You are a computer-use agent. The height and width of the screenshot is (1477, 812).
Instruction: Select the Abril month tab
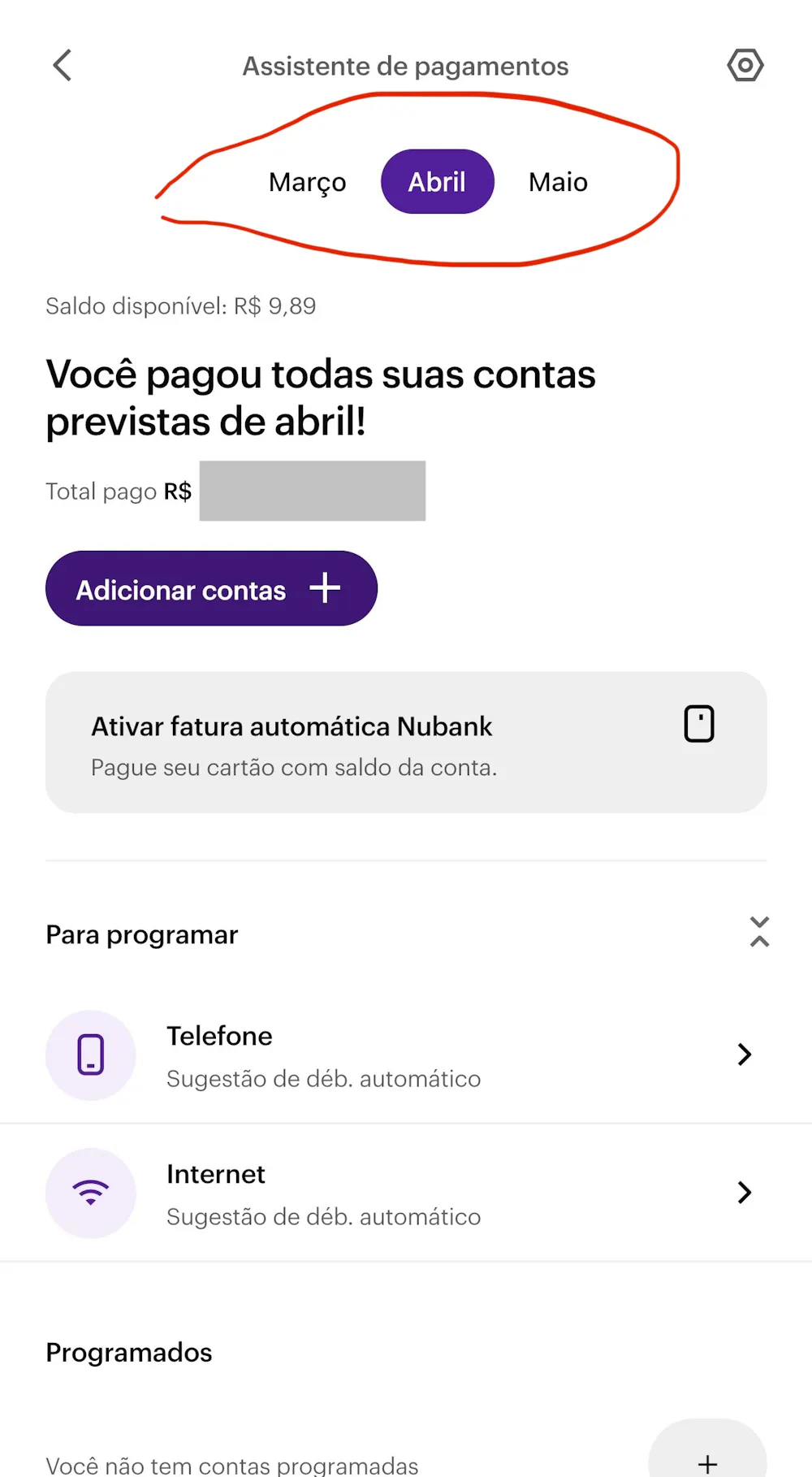point(437,182)
